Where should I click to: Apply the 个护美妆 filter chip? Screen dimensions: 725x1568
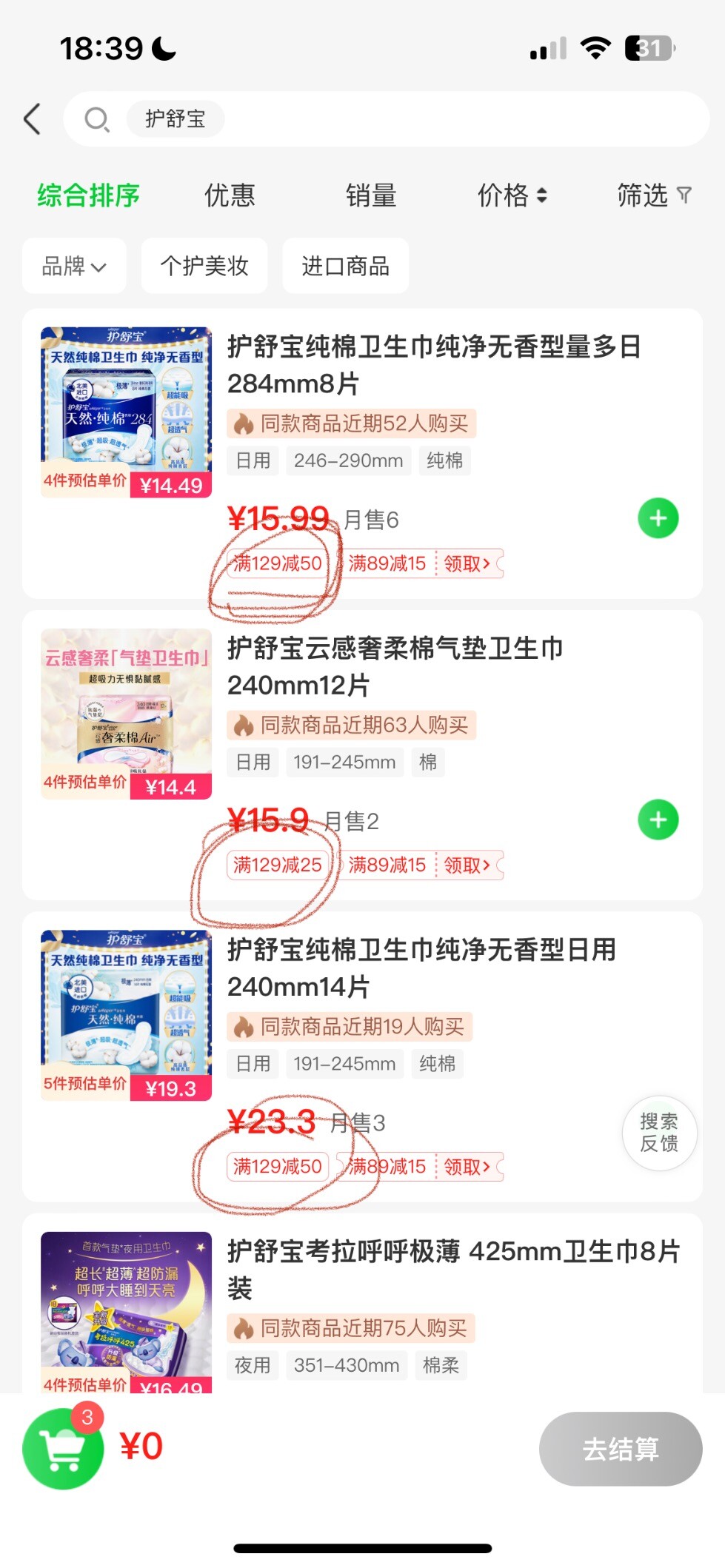click(x=204, y=266)
